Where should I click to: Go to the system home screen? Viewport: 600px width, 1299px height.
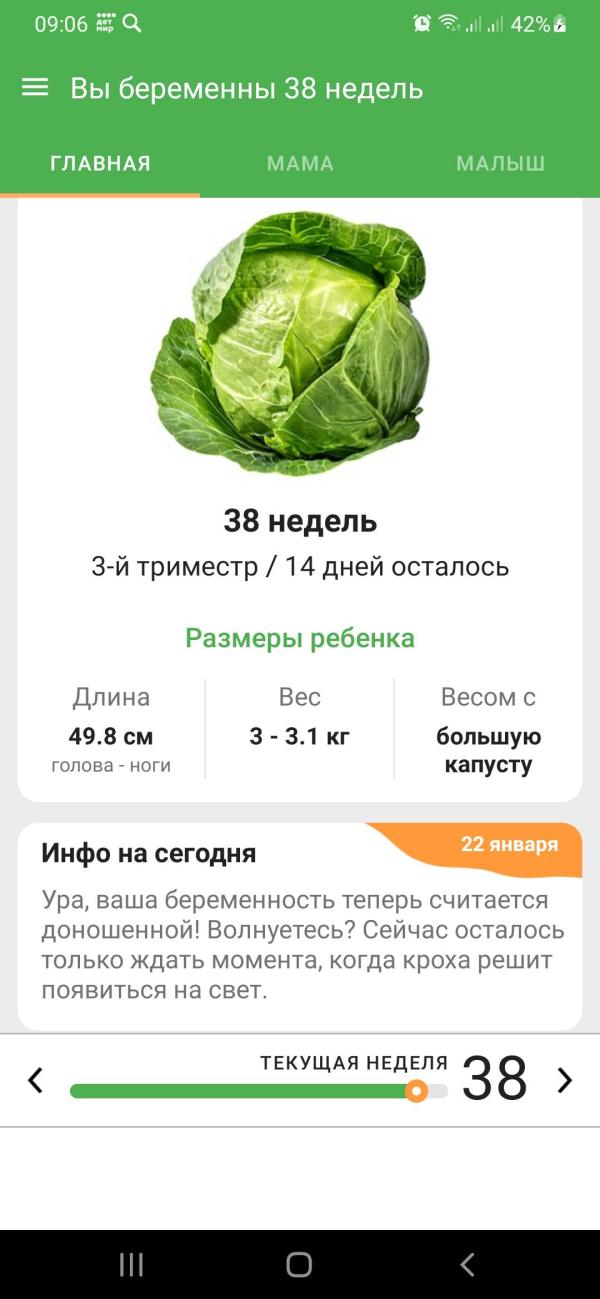coord(299,1264)
